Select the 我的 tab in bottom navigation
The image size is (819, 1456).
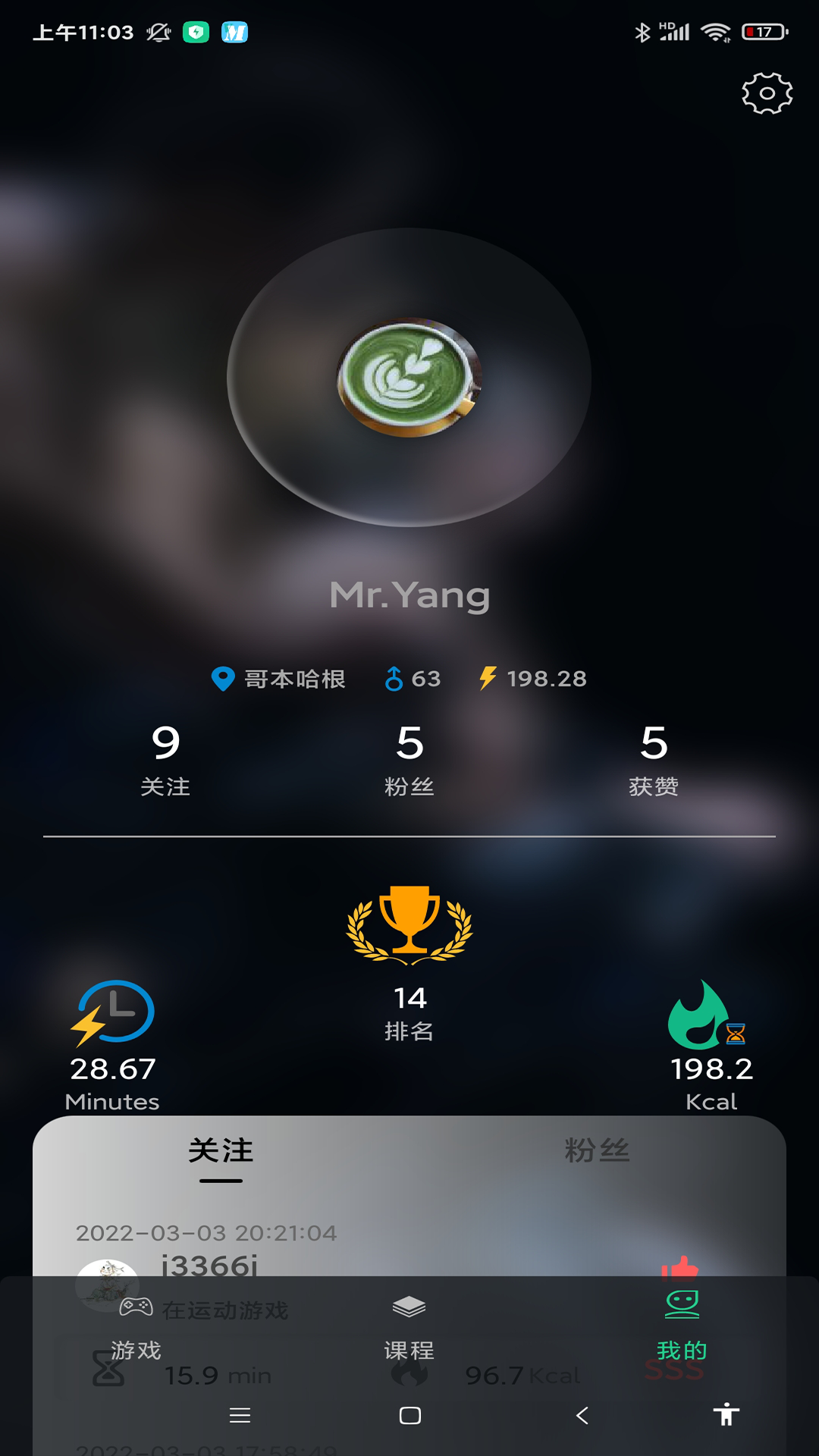[x=681, y=1319]
